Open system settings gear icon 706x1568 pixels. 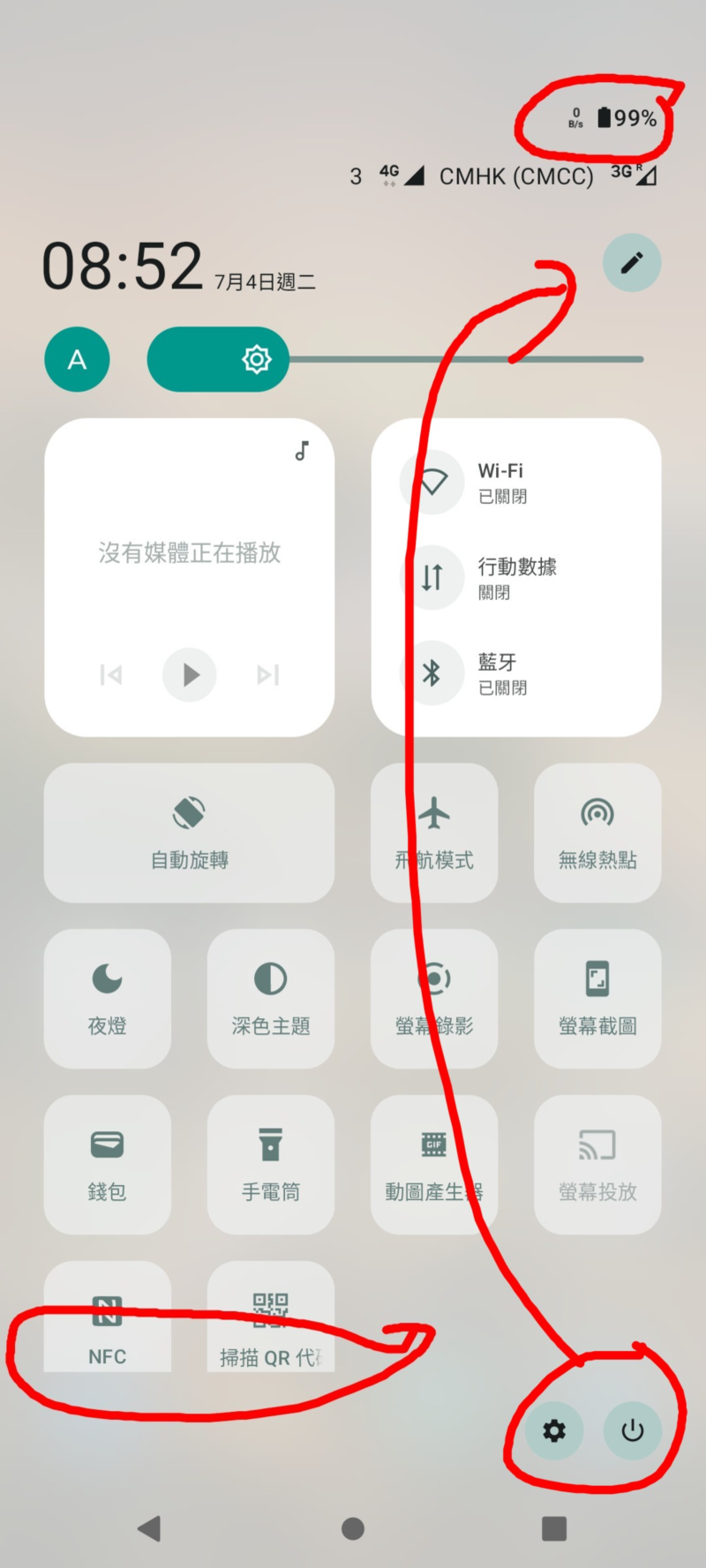pyautogui.click(x=554, y=1430)
